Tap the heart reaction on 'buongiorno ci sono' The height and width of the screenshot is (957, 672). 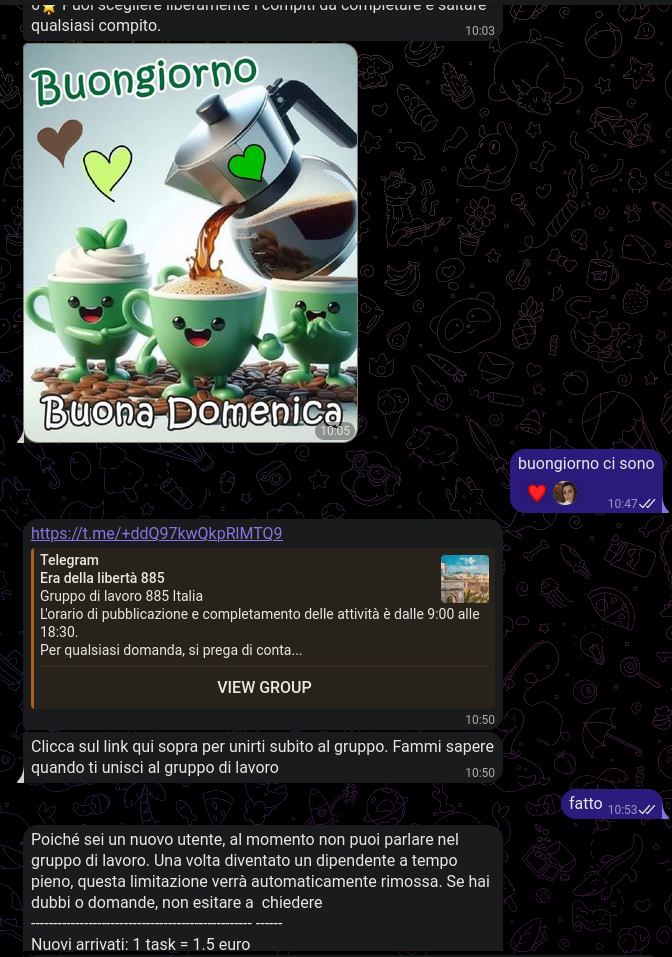pos(537,493)
